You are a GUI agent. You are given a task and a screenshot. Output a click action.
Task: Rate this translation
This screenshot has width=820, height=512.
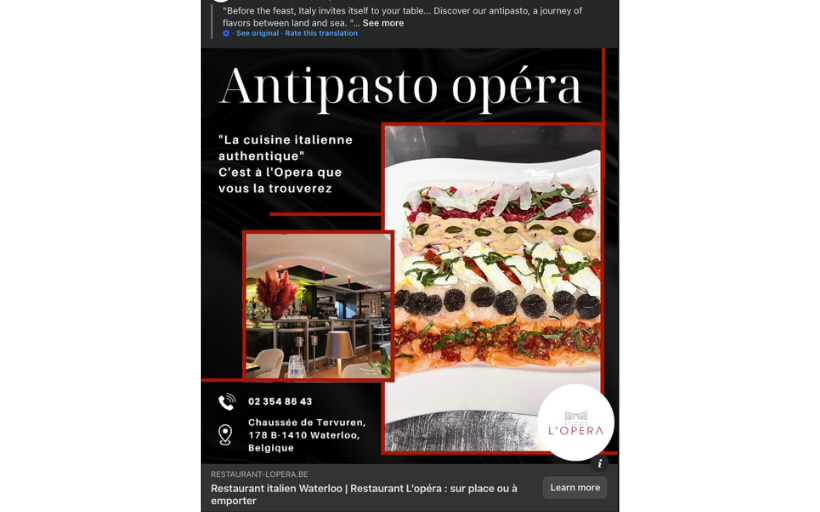pos(321,34)
